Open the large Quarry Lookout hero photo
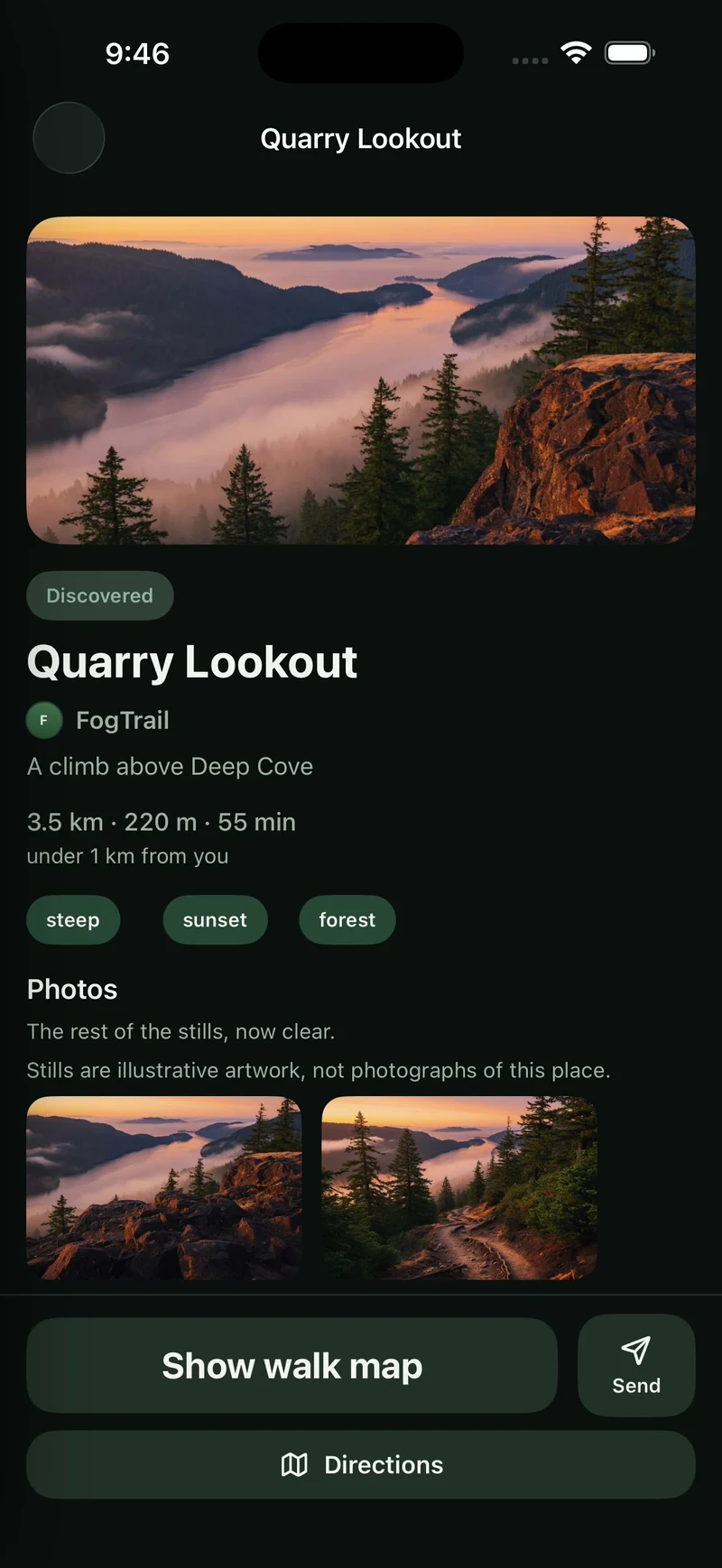722x1568 pixels. [361, 380]
